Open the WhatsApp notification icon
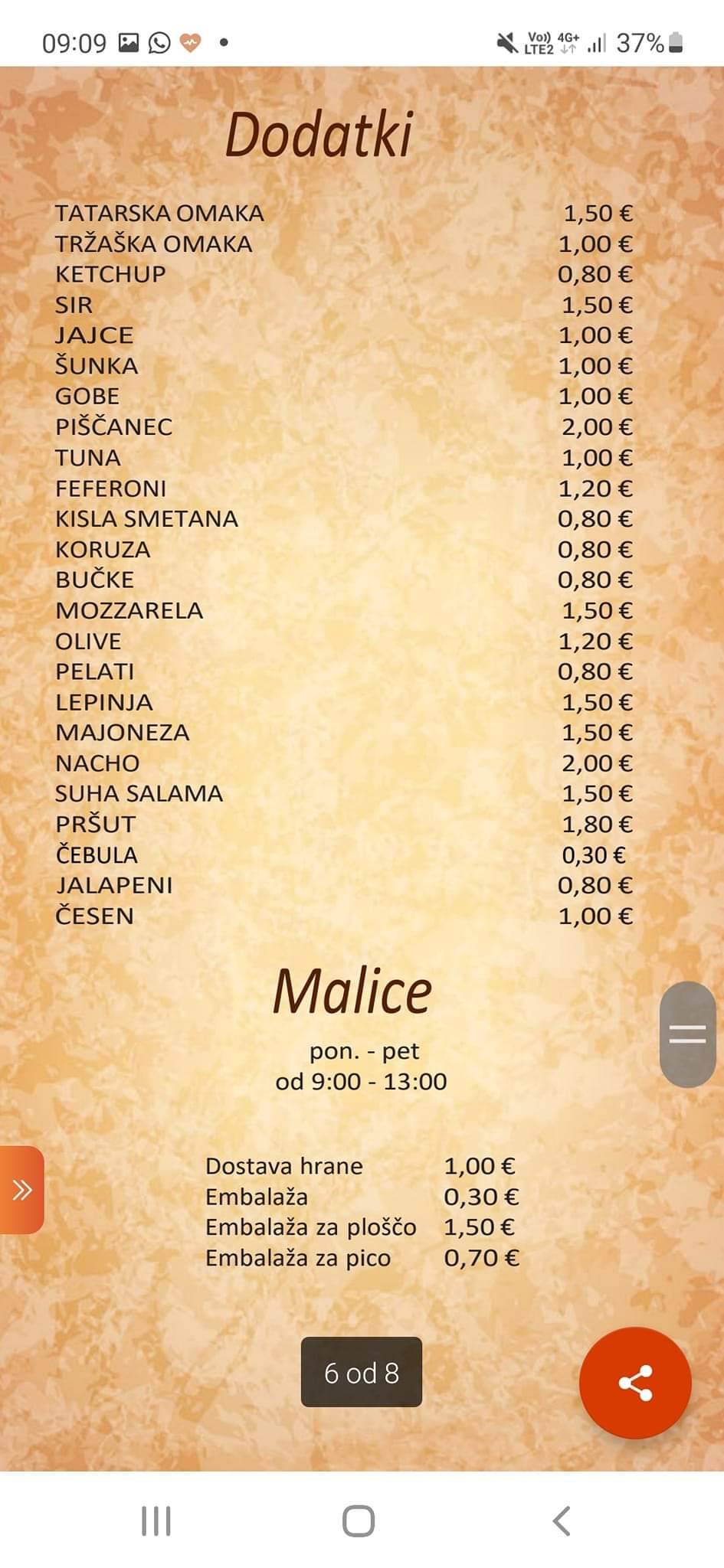Viewport: 724px width, 1568px height. 159,42
